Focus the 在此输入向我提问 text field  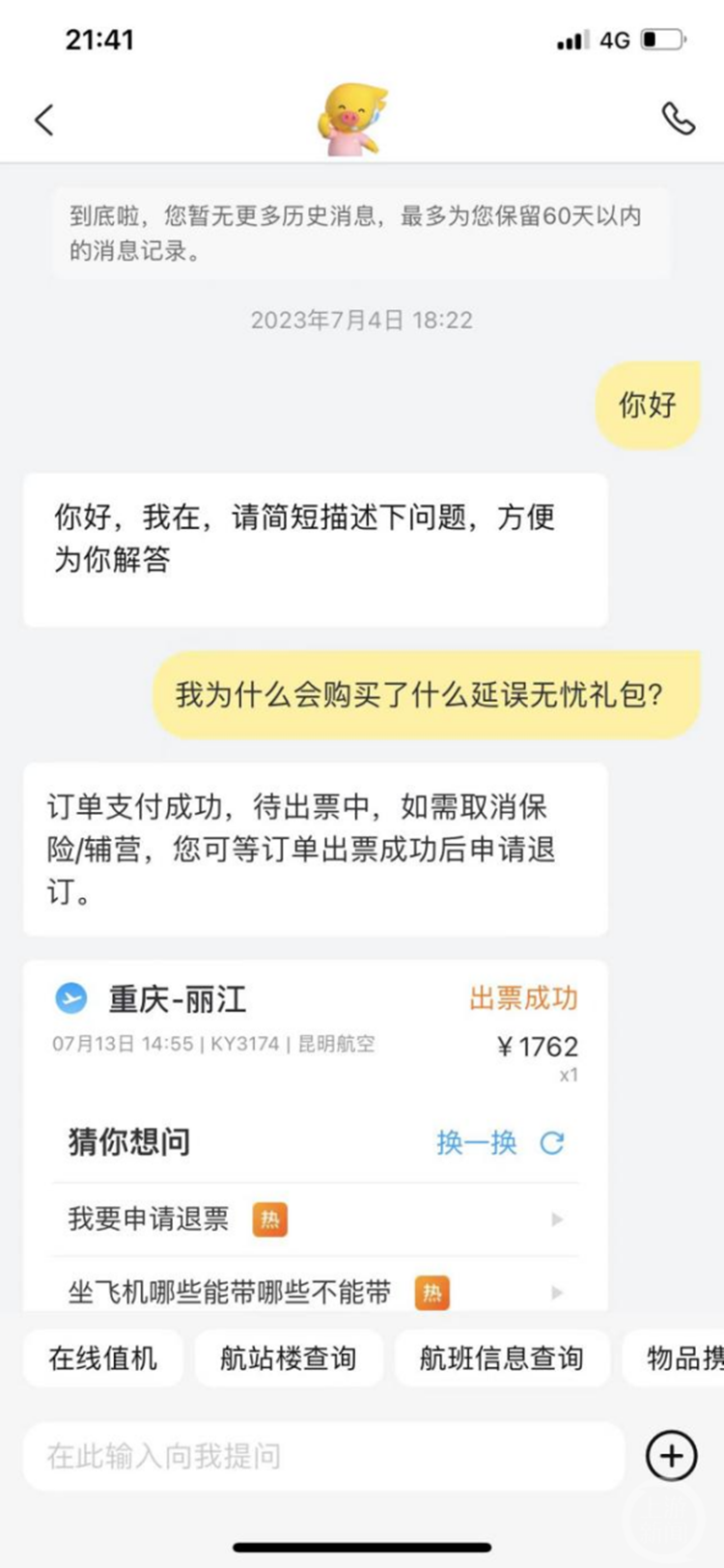click(323, 1456)
